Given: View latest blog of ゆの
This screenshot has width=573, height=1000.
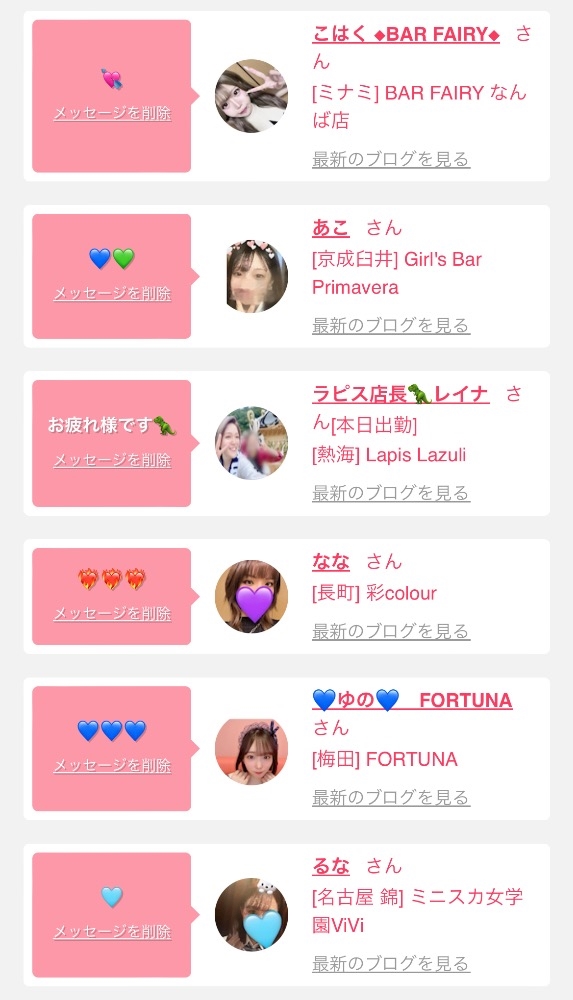Looking at the screenshot, I should [x=391, y=797].
